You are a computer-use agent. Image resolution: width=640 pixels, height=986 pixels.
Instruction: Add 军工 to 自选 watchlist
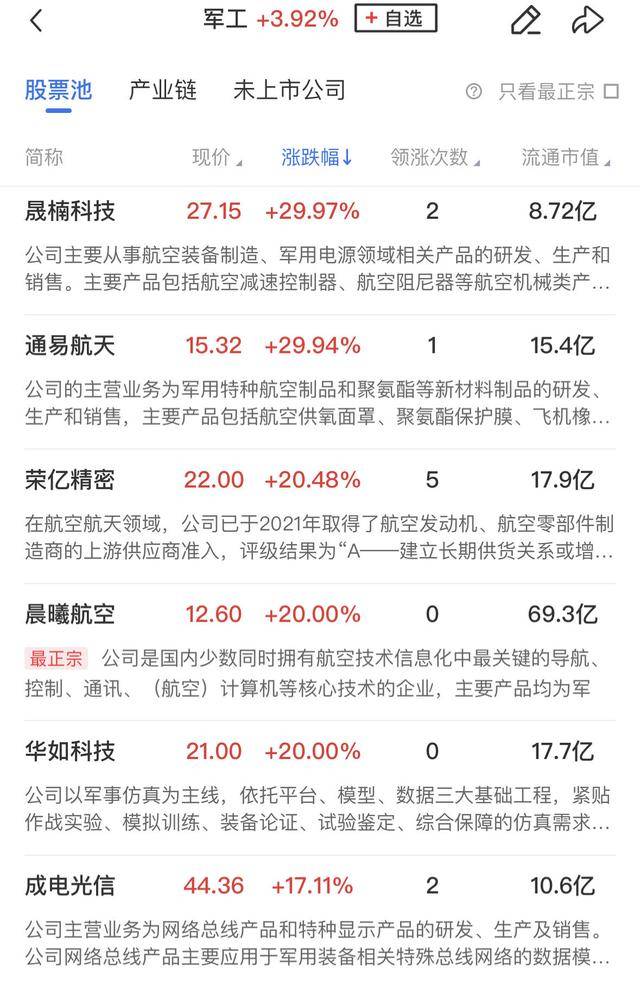[x=396, y=19]
